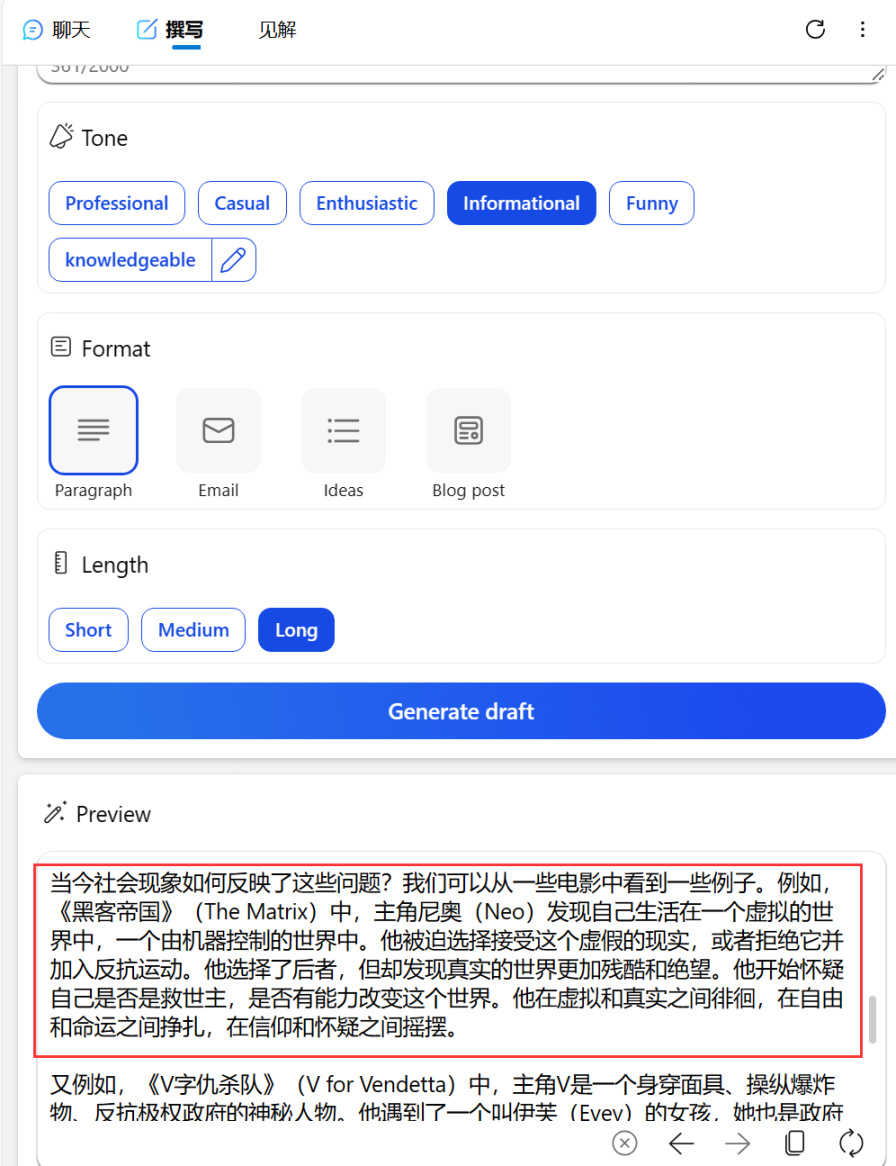Screen dimensions: 896x1166
Task: Open the 见解 tab
Action: (x=277, y=30)
